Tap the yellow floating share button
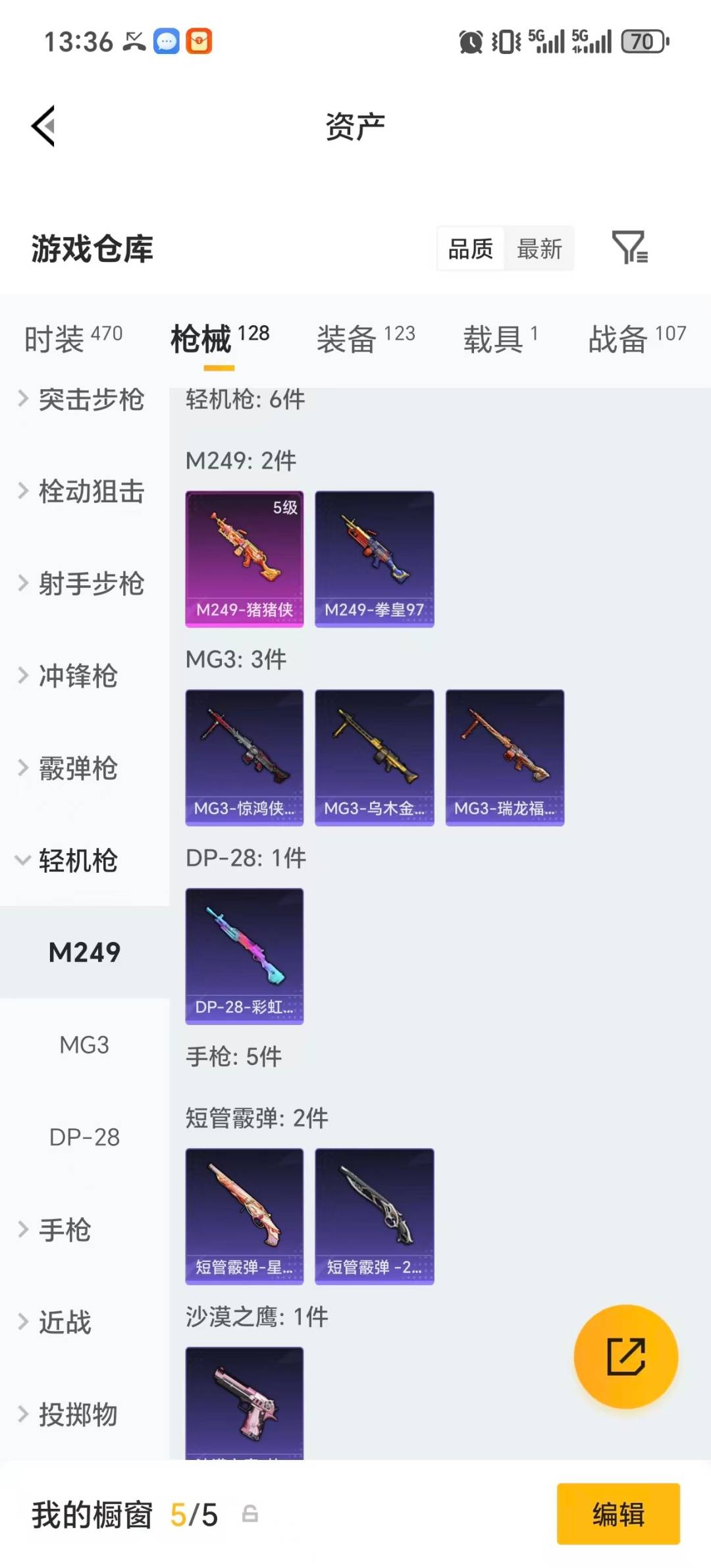This screenshot has height=1568, width=711. click(626, 1357)
